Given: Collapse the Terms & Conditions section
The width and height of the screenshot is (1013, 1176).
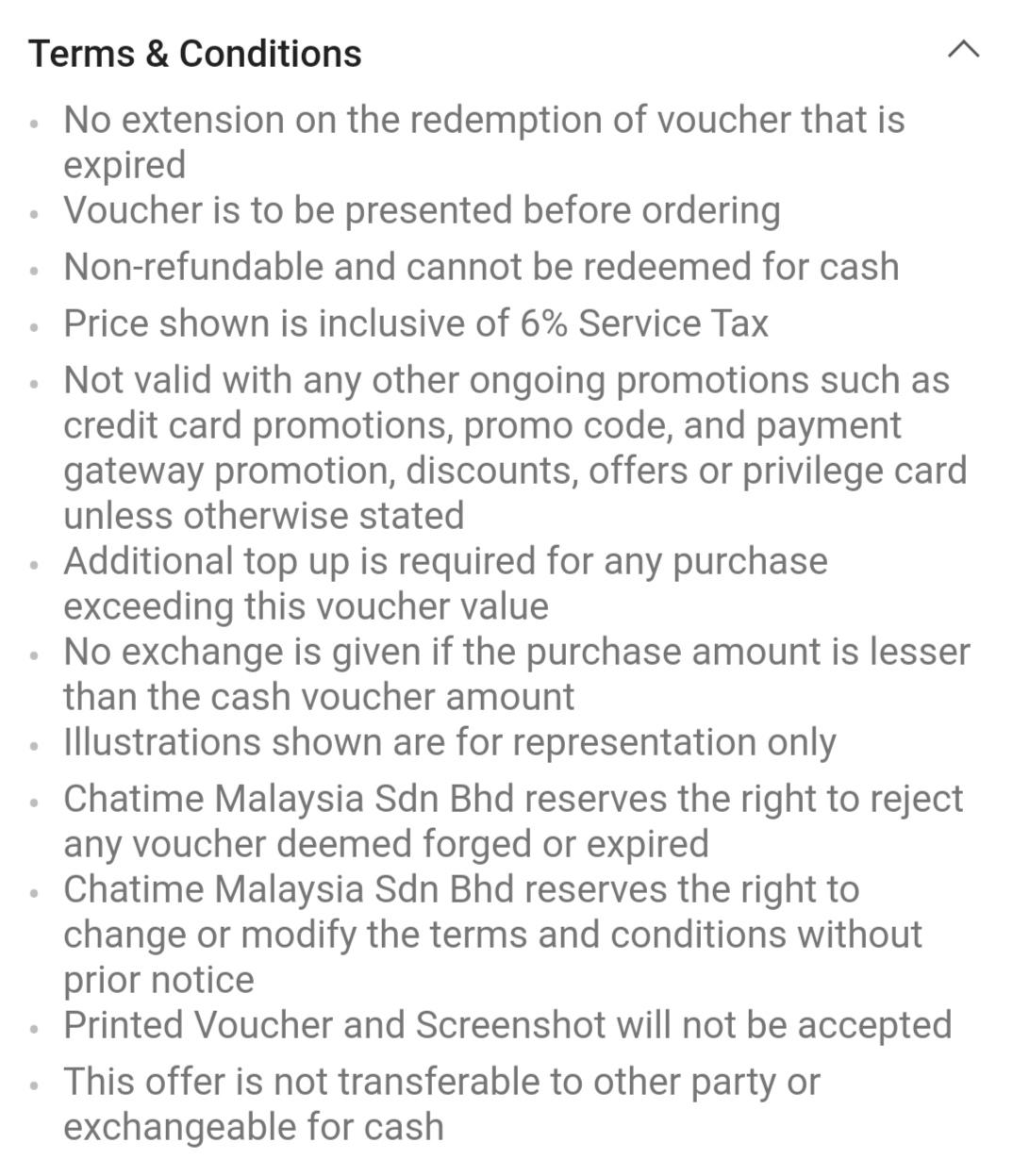Looking at the screenshot, I should tap(963, 51).
